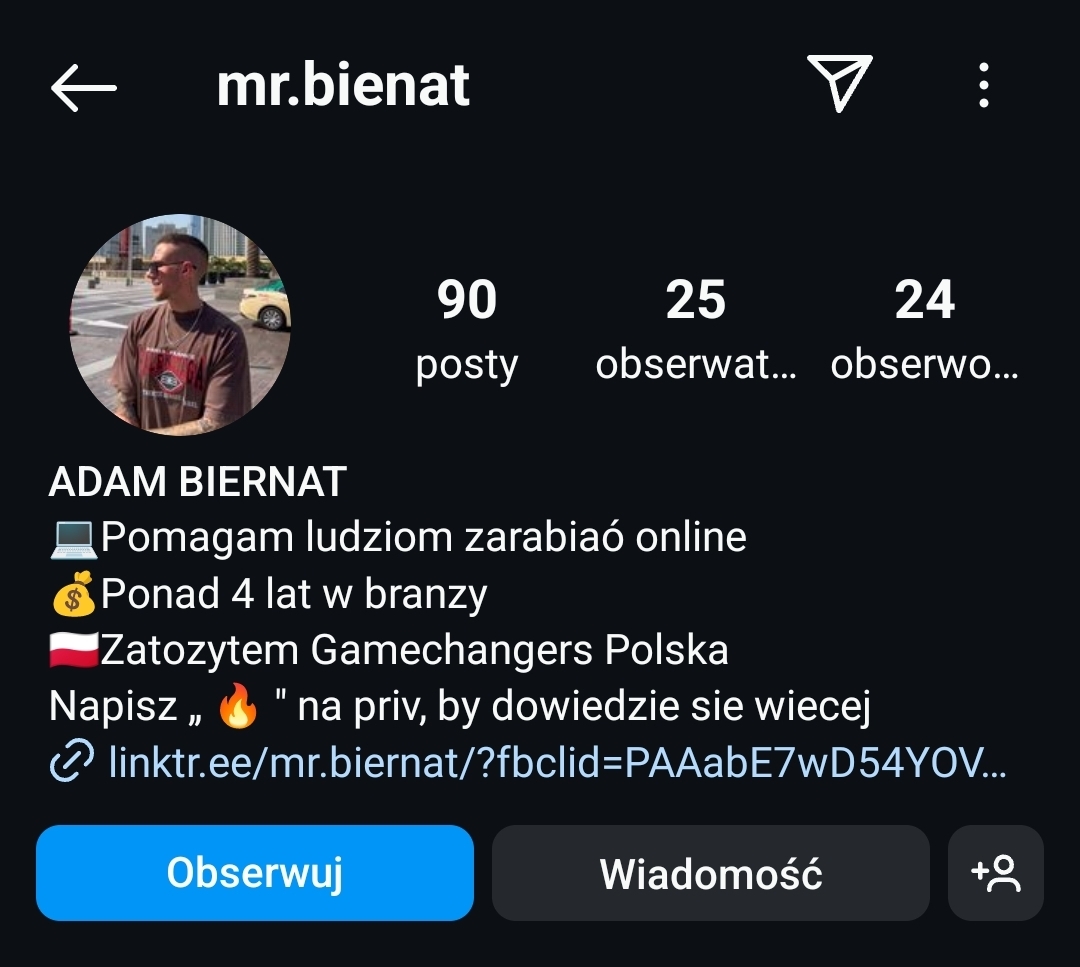
Task: Send a message via Wiadomość
Action: pos(711,873)
